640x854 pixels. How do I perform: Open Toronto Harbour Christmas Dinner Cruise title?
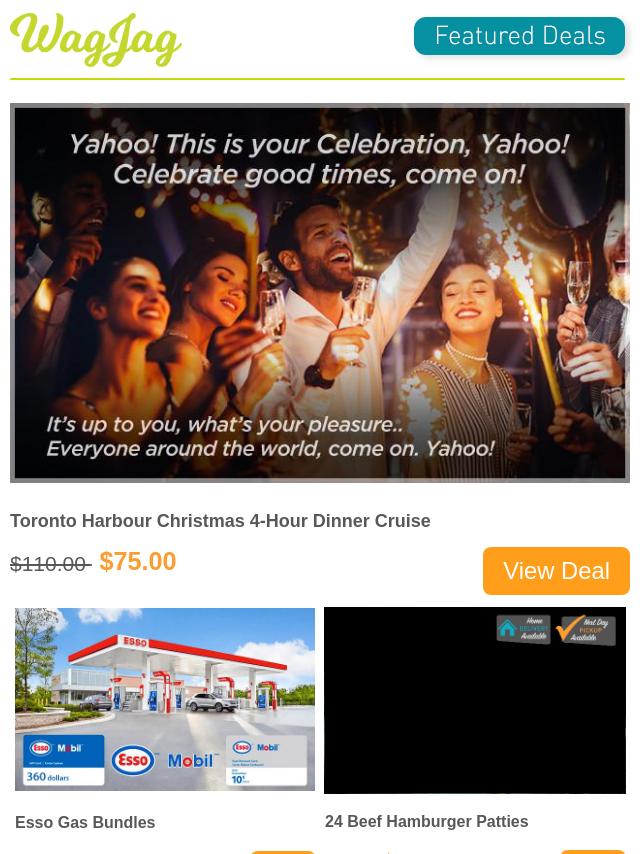pyautogui.click(x=220, y=521)
